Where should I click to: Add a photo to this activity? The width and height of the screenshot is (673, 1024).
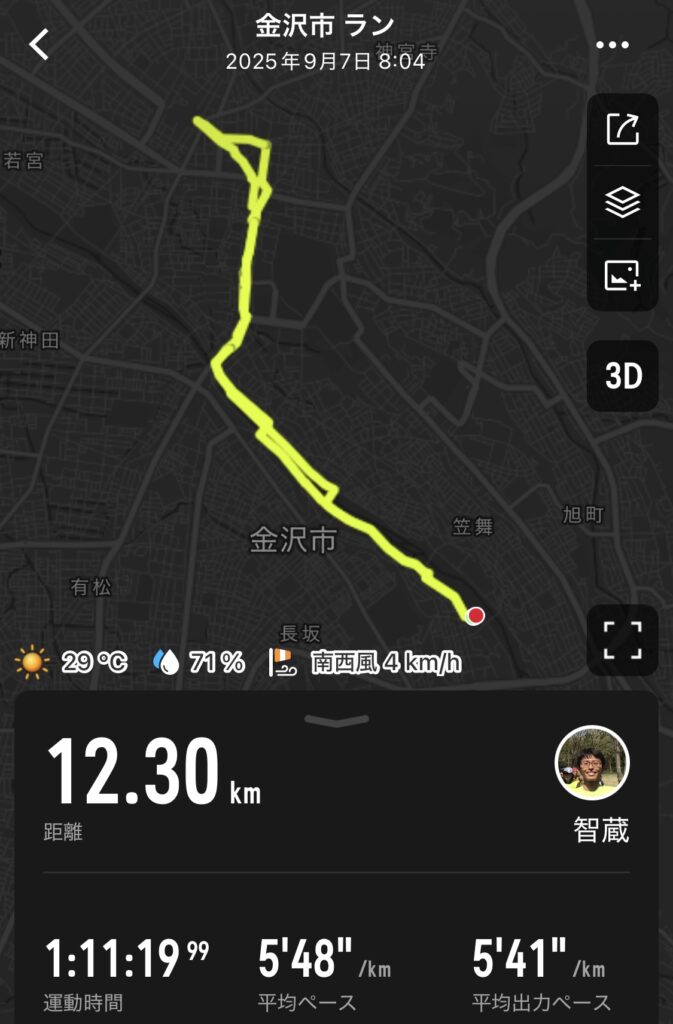(x=622, y=275)
